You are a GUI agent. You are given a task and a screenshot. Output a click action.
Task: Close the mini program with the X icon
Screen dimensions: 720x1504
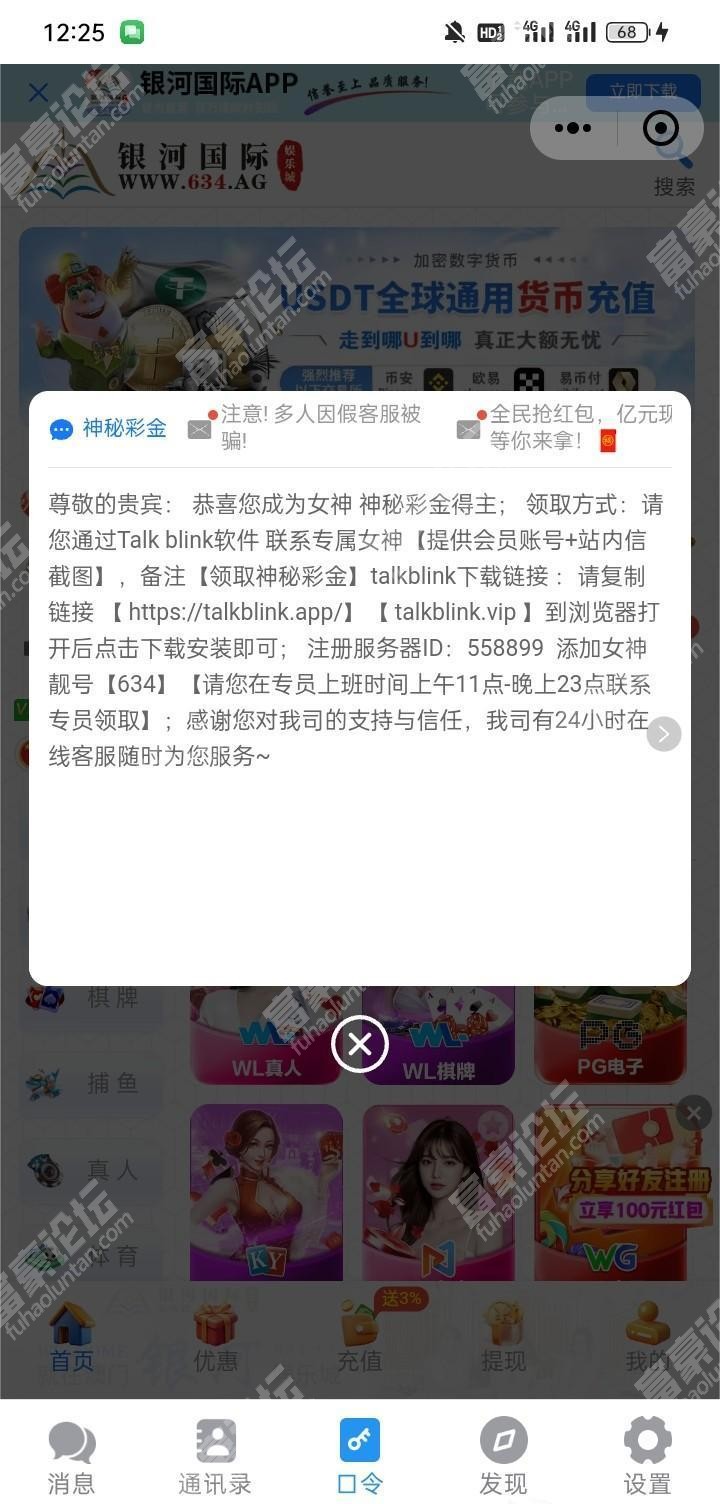(38, 93)
